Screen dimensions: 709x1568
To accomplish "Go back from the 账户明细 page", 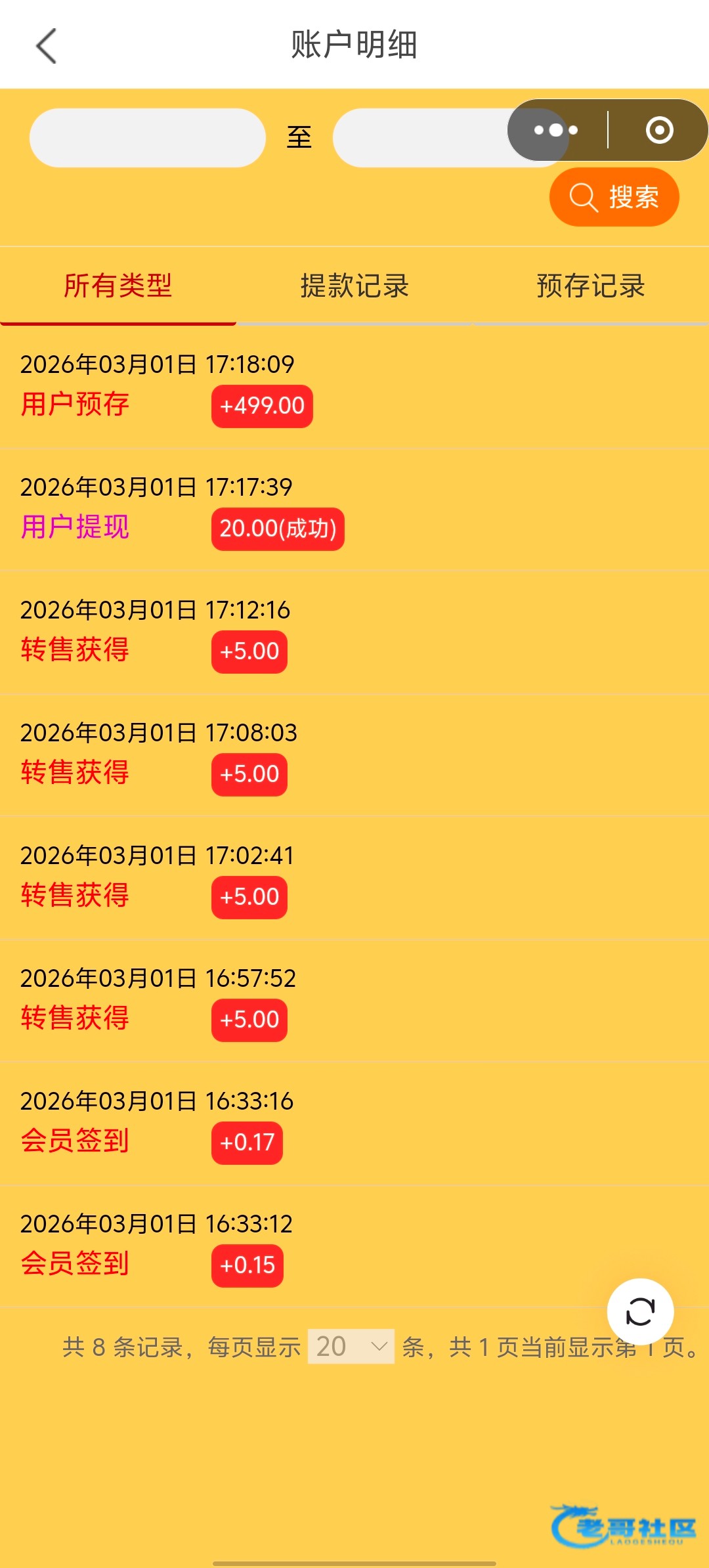I will [x=46, y=46].
